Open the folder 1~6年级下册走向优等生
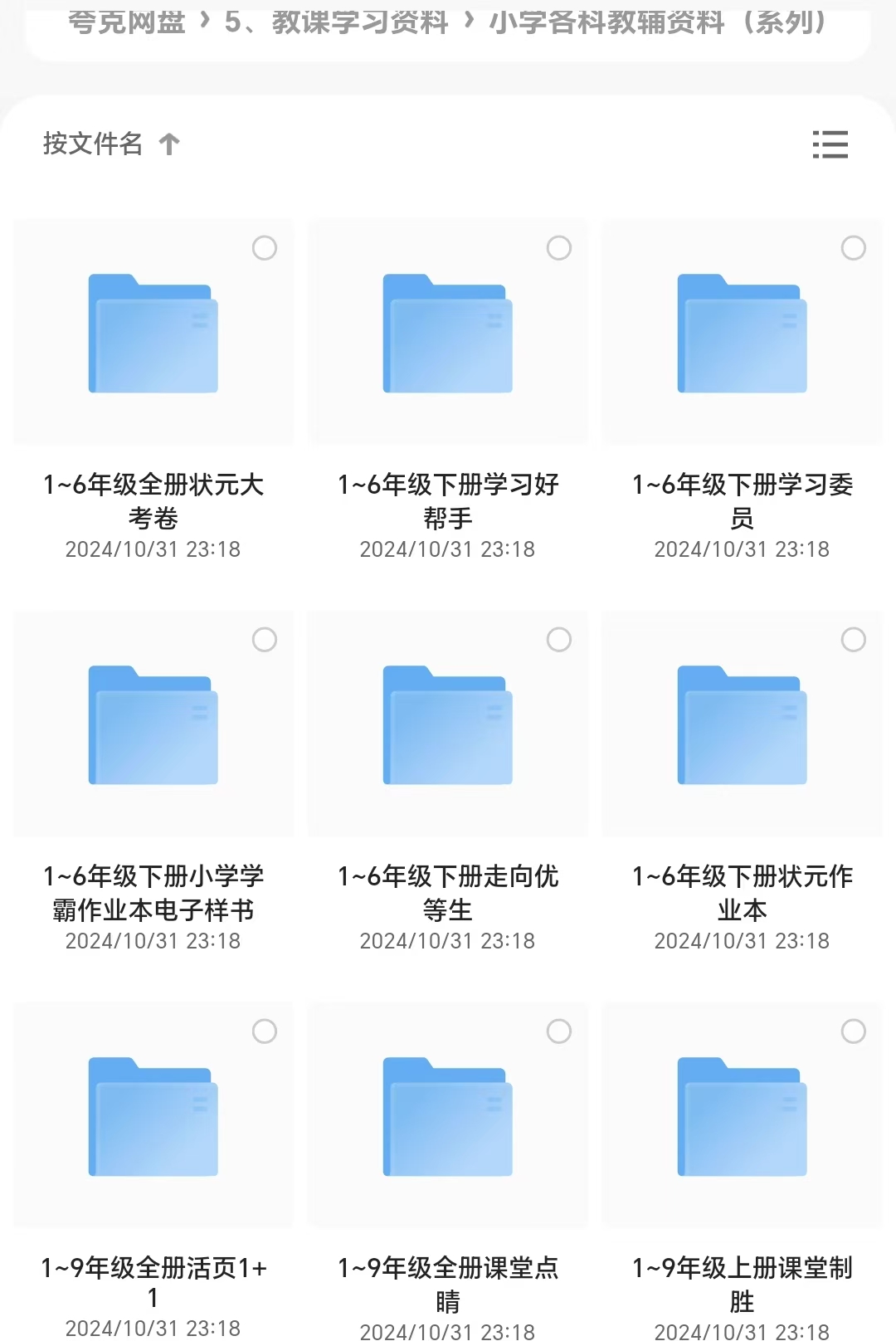Viewport: 896px width, 1341px height. pos(448,725)
